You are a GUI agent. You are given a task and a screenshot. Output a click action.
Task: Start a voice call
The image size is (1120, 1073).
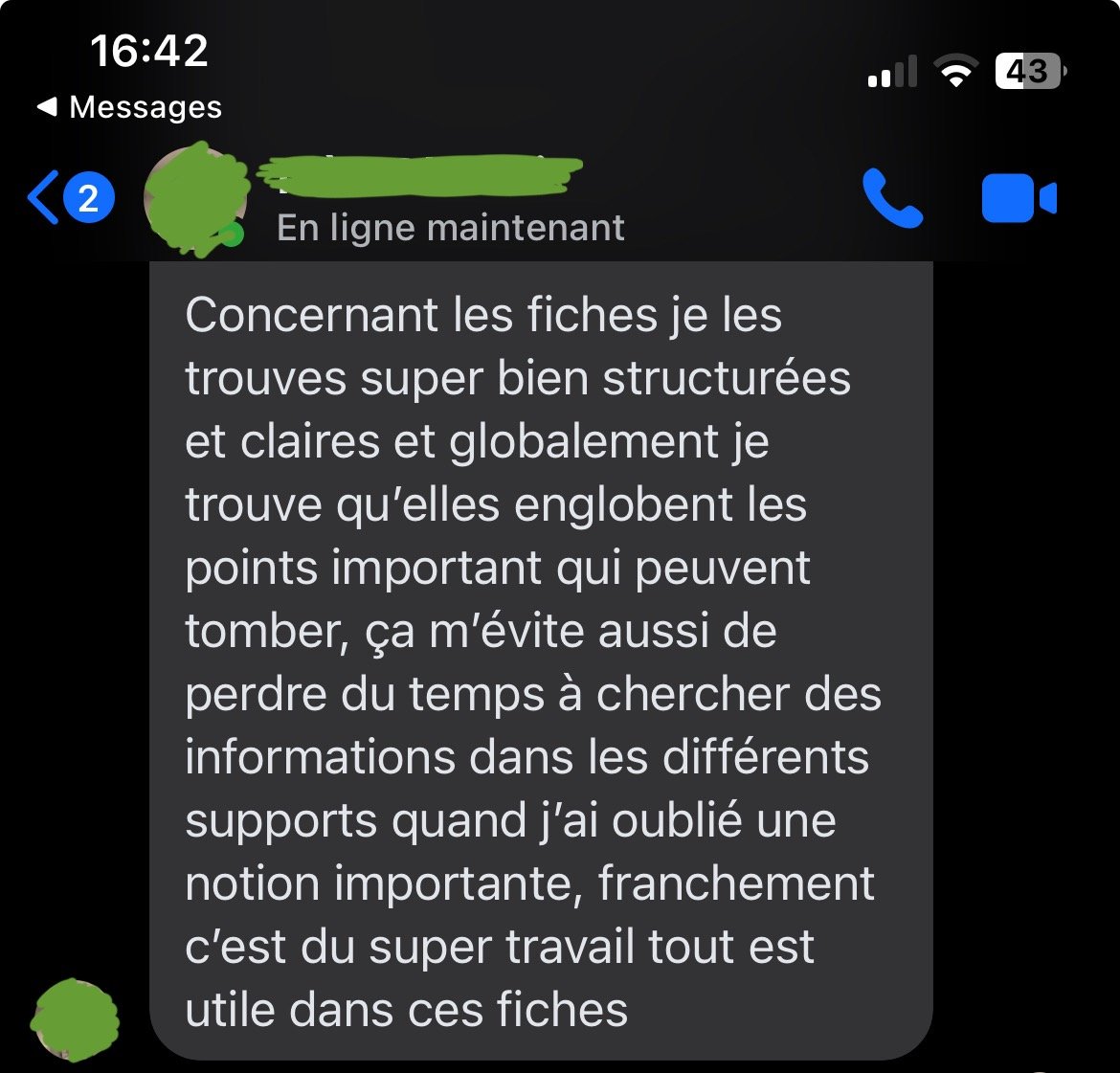click(x=892, y=199)
